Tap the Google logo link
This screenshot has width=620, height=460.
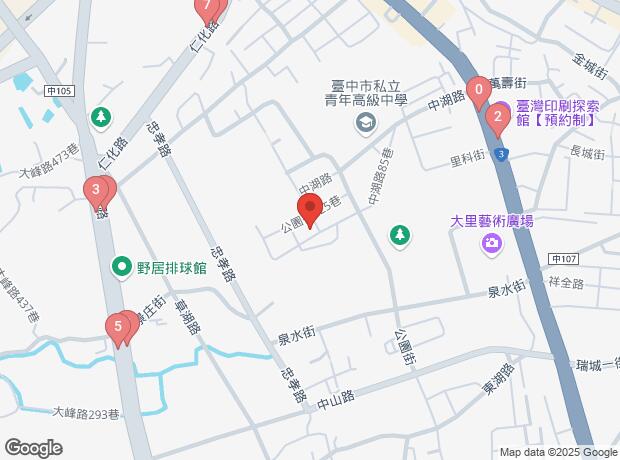[33, 447]
